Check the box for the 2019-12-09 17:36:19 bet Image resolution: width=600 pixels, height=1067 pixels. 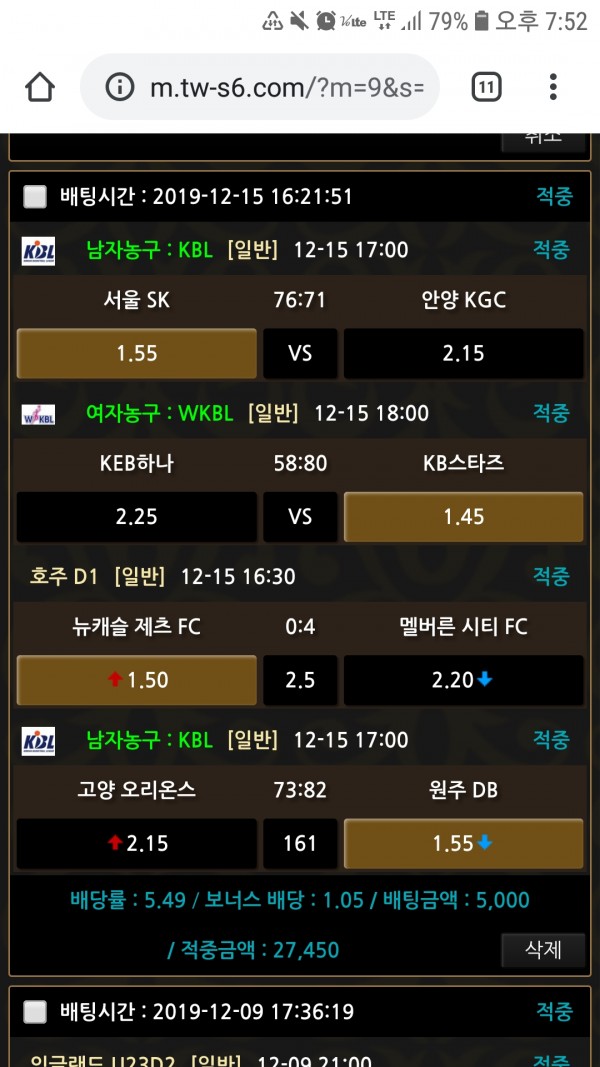35,1012
